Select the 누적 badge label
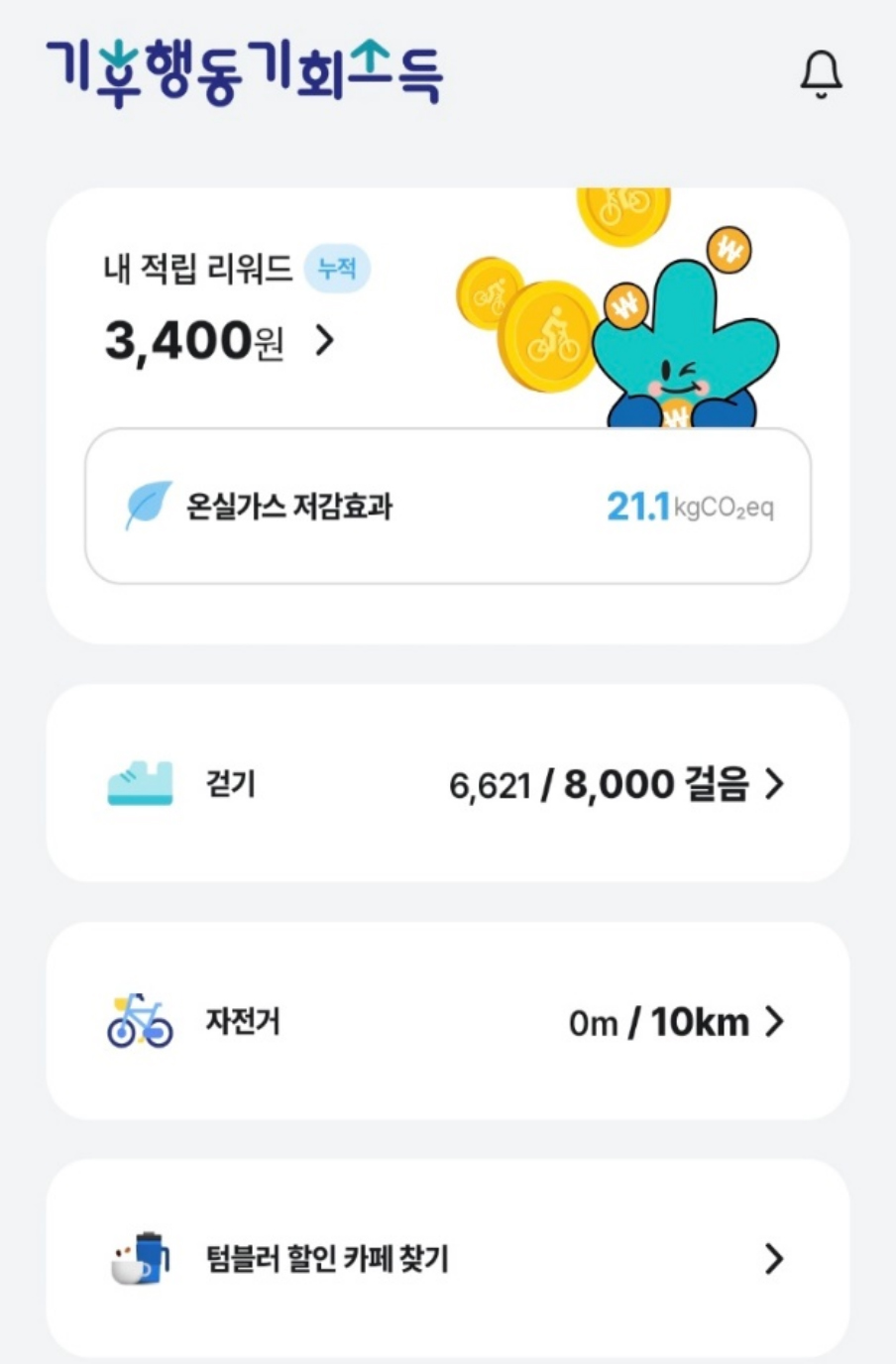This screenshot has width=896, height=1364. tap(337, 269)
